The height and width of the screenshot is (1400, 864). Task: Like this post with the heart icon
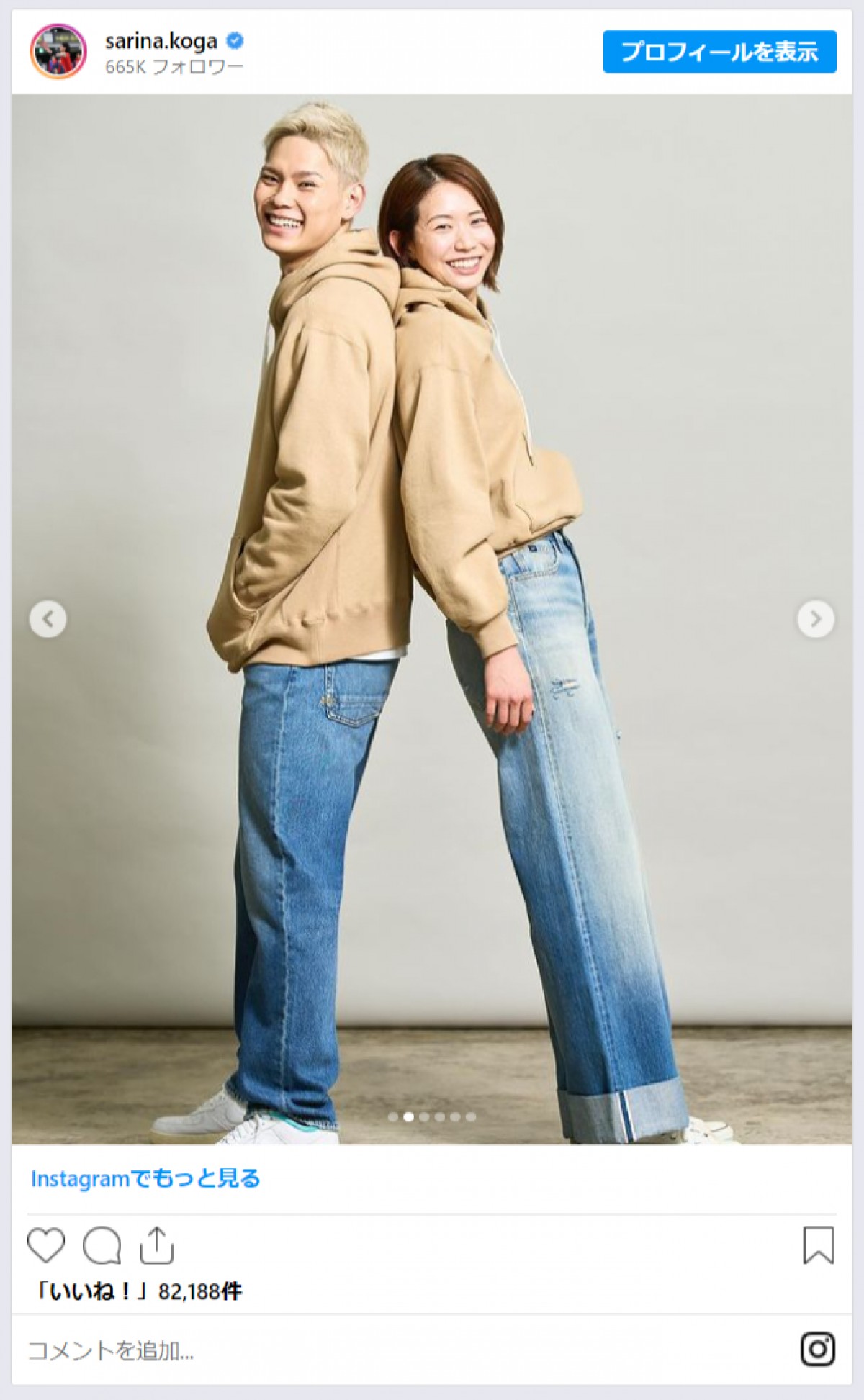(x=46, y=1245)
